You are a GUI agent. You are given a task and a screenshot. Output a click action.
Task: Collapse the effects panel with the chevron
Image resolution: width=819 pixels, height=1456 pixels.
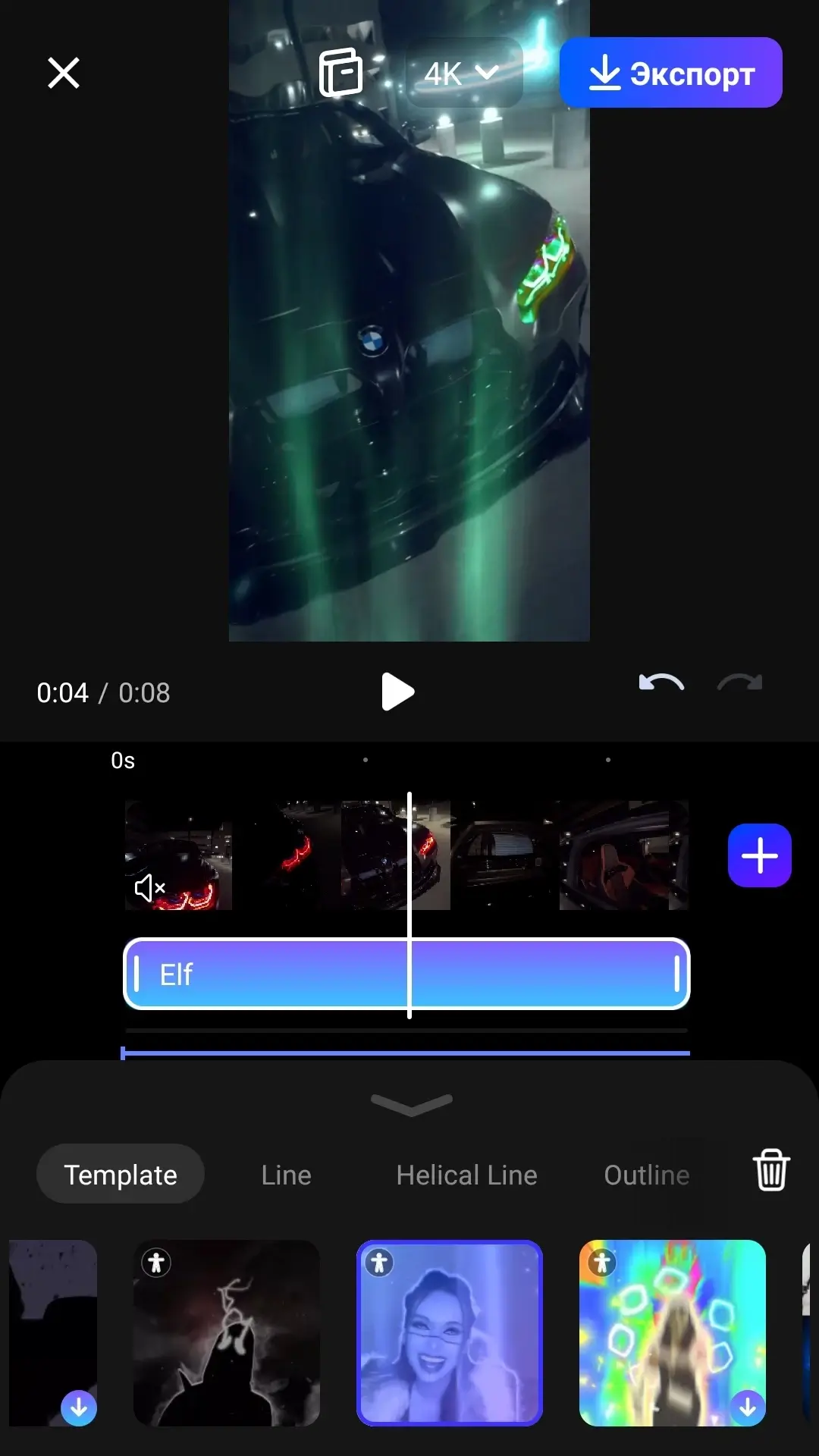[x=411, y=1104]
